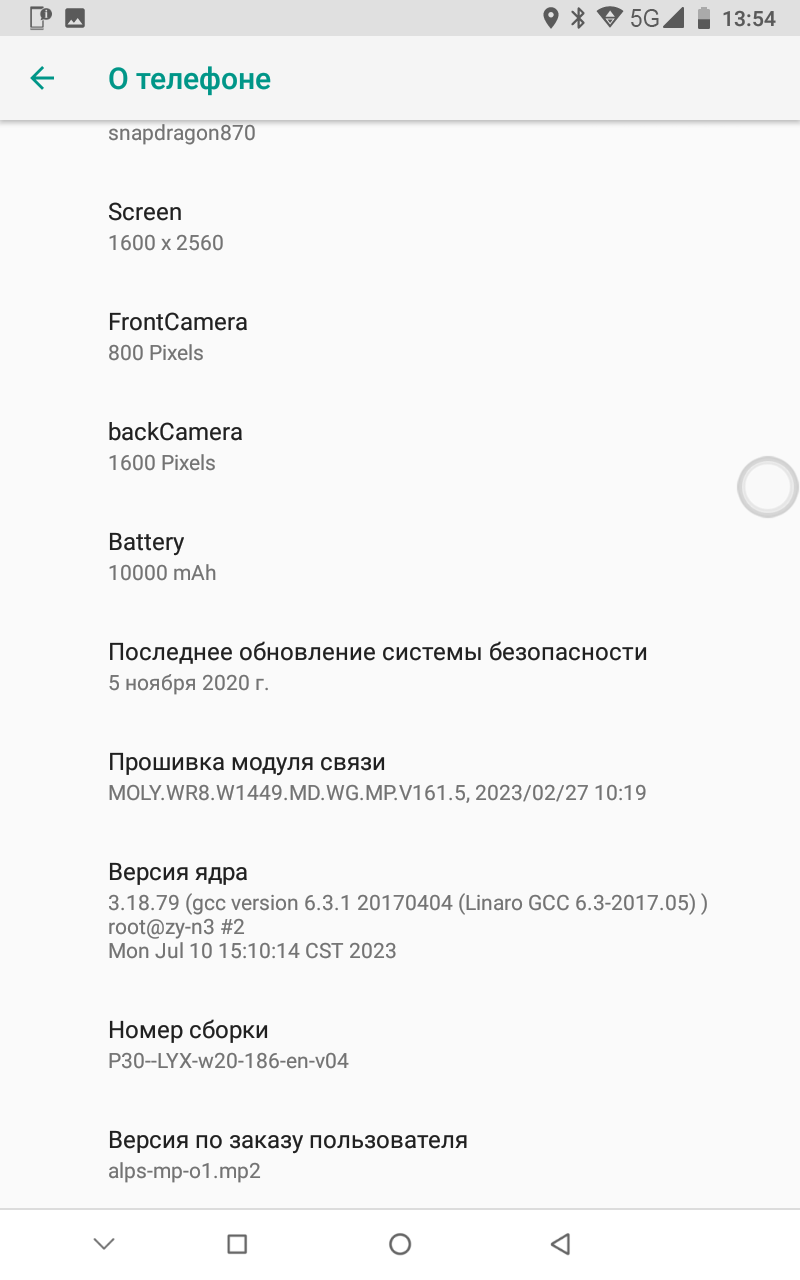Hide navigation bar with the down chevron
The height and width of the screenshot is (1280, 800).
click(x=104, y=1244)
